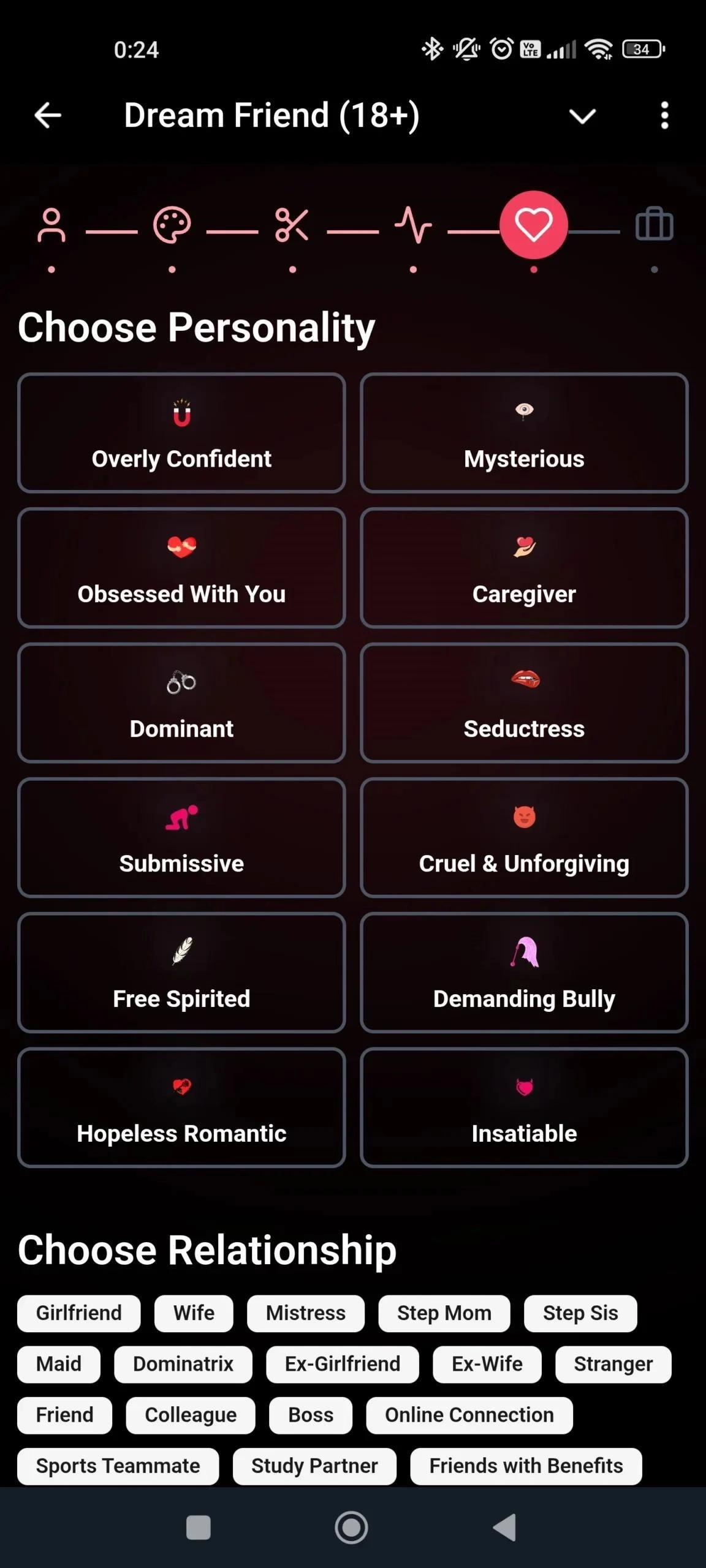Viewport: 706px width, 1568px height.
Task: Select the Free Spirited personality
Action: click(x=181, y=973)
